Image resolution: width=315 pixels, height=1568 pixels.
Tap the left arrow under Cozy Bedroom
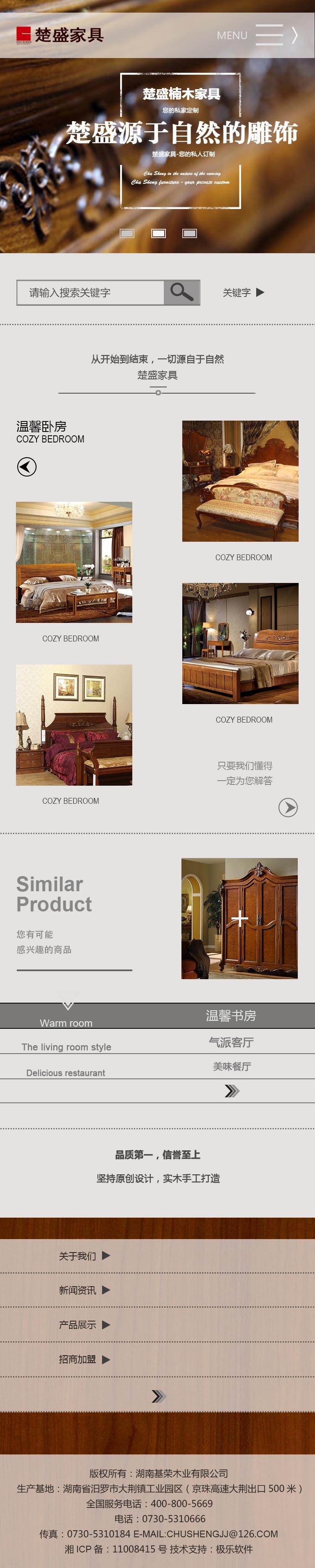click(27, 467)
